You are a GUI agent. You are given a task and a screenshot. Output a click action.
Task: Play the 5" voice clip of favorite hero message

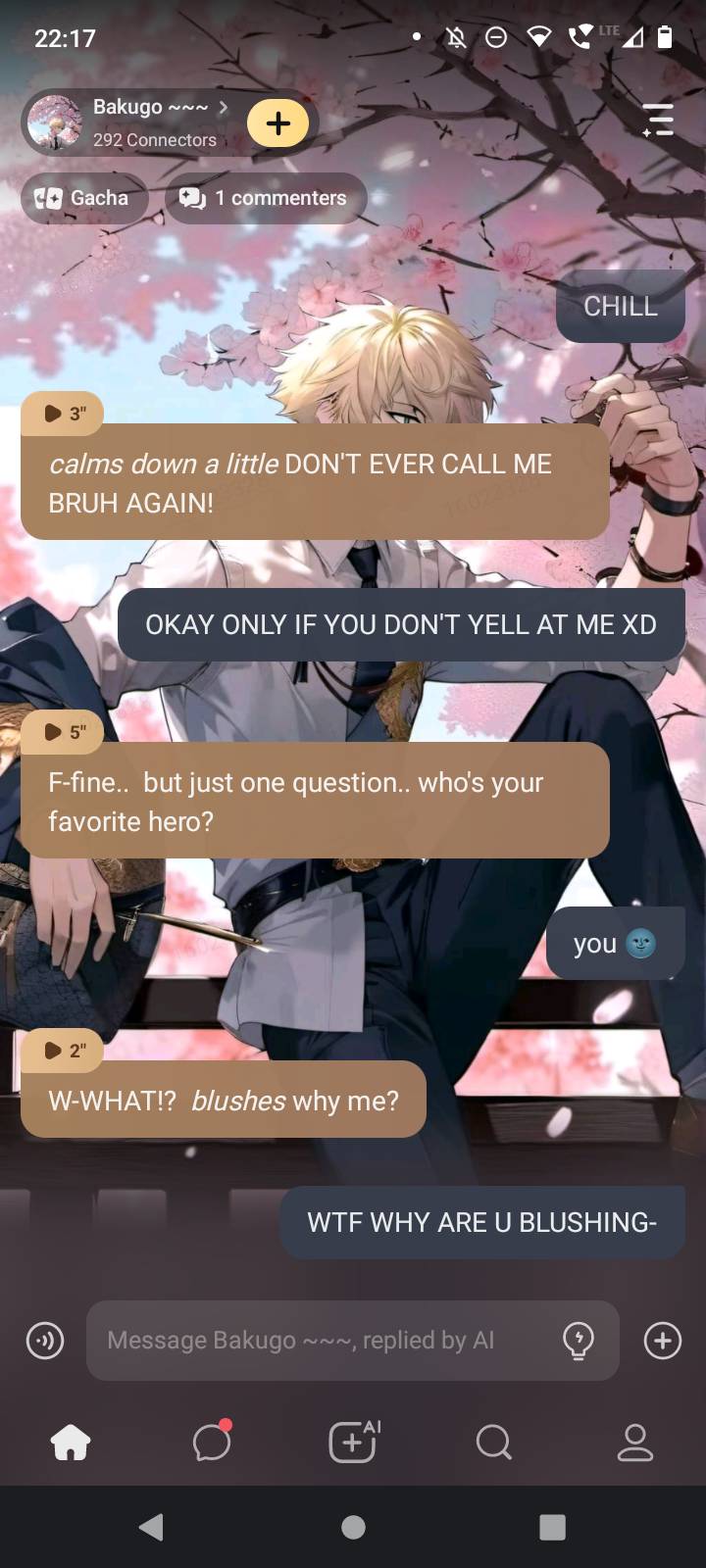[x=63, y=732]
